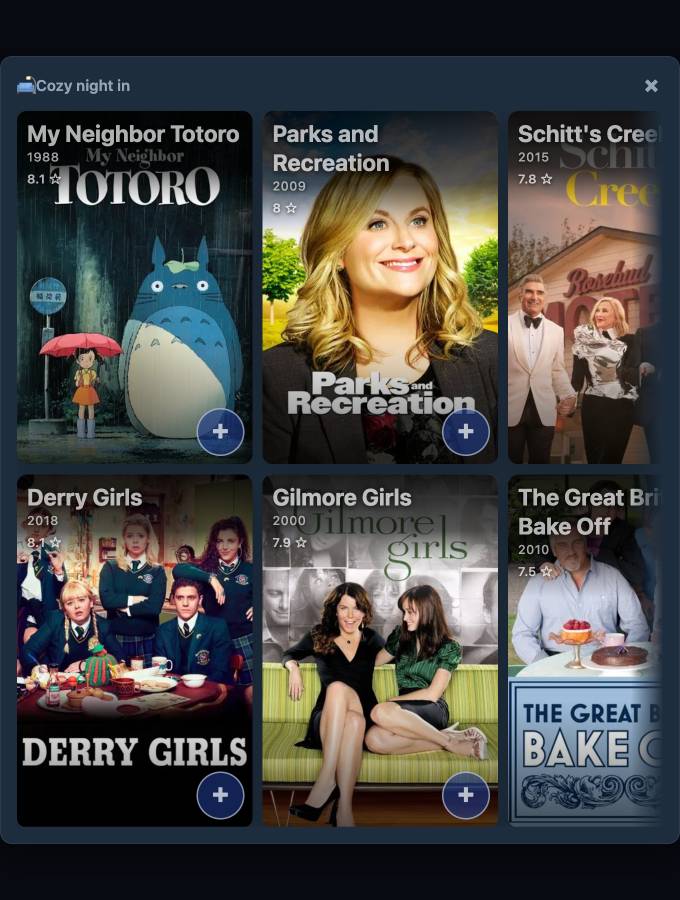Close the Cozy night in panel
This screenshot has width=680, height=900.
(x=651, y=86)
